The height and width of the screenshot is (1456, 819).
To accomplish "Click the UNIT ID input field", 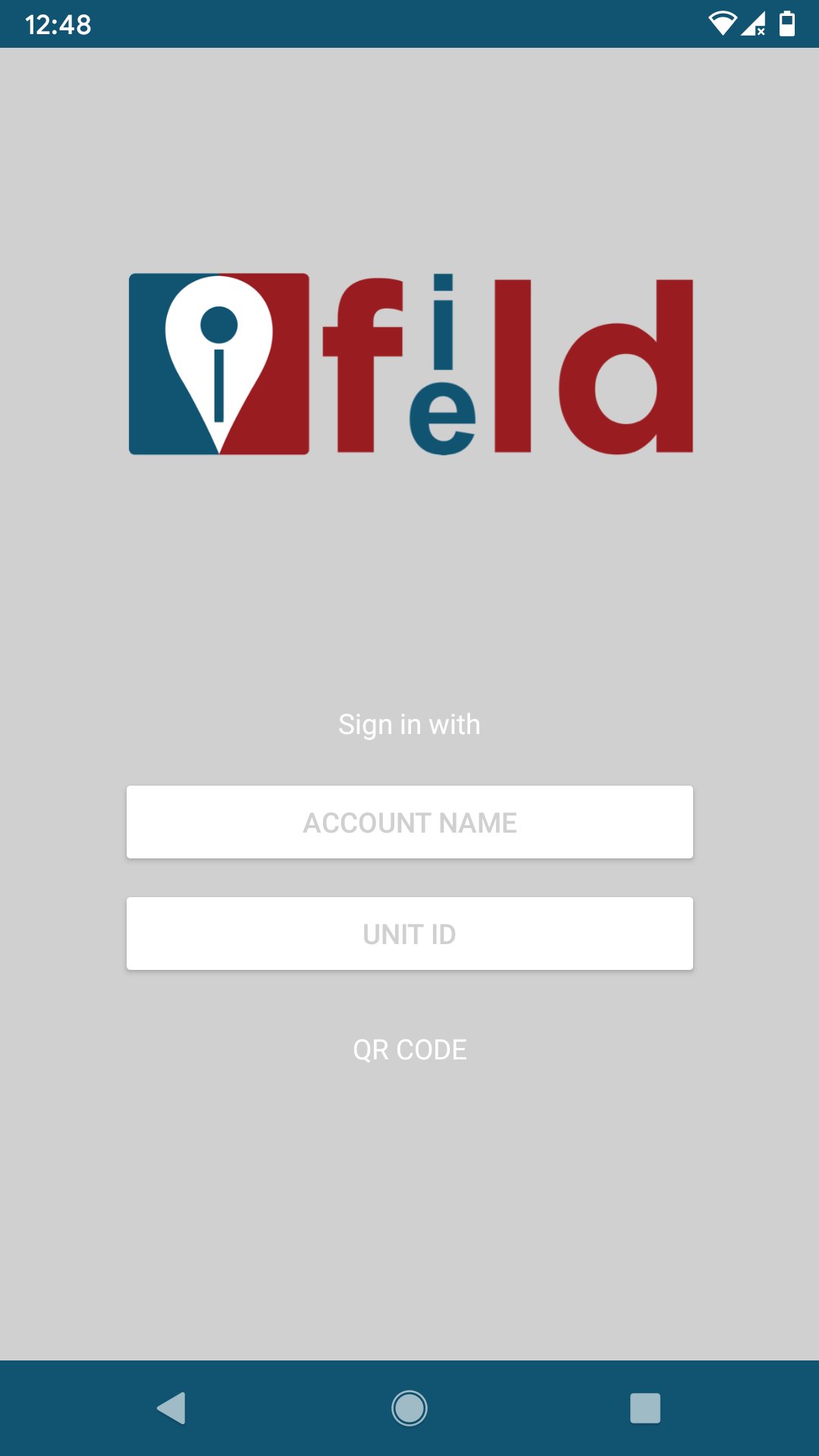I will (409, 933).
